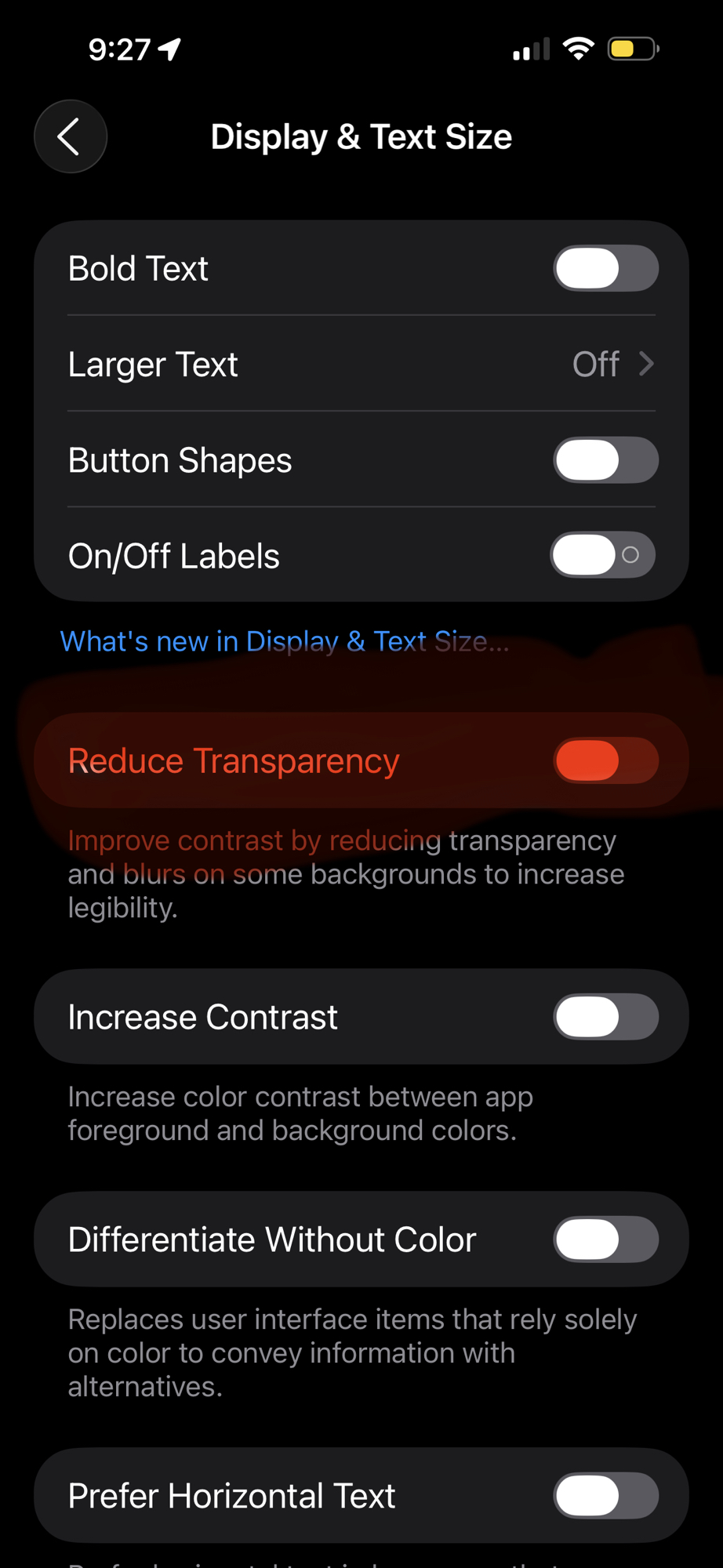
Task: Switch the On/Off Labels toggle
Action: pyautogui.click(x=603, y=556)
